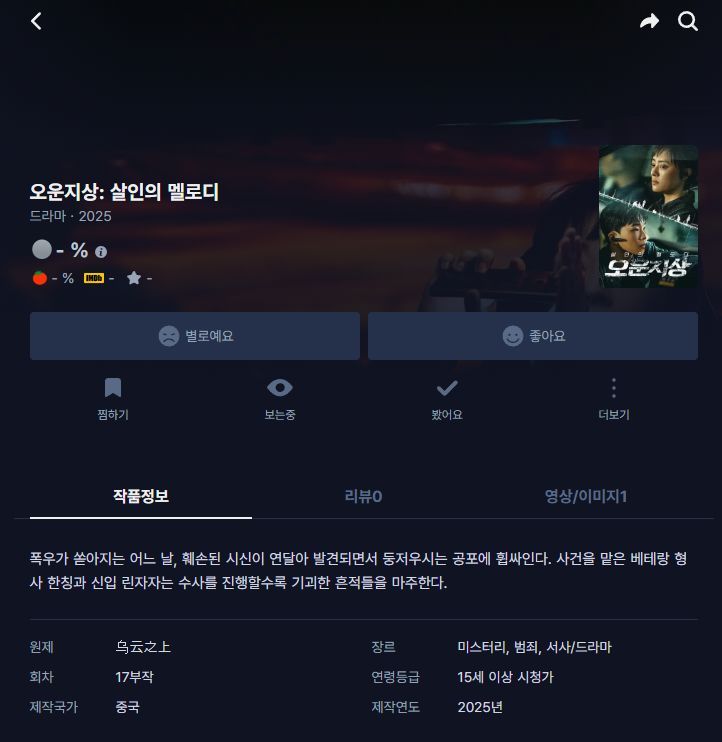Screen dimensions: 722x742
Task: Add to wishlist with 찜하기
Action: pyautogui.click(x=113, y=399)
